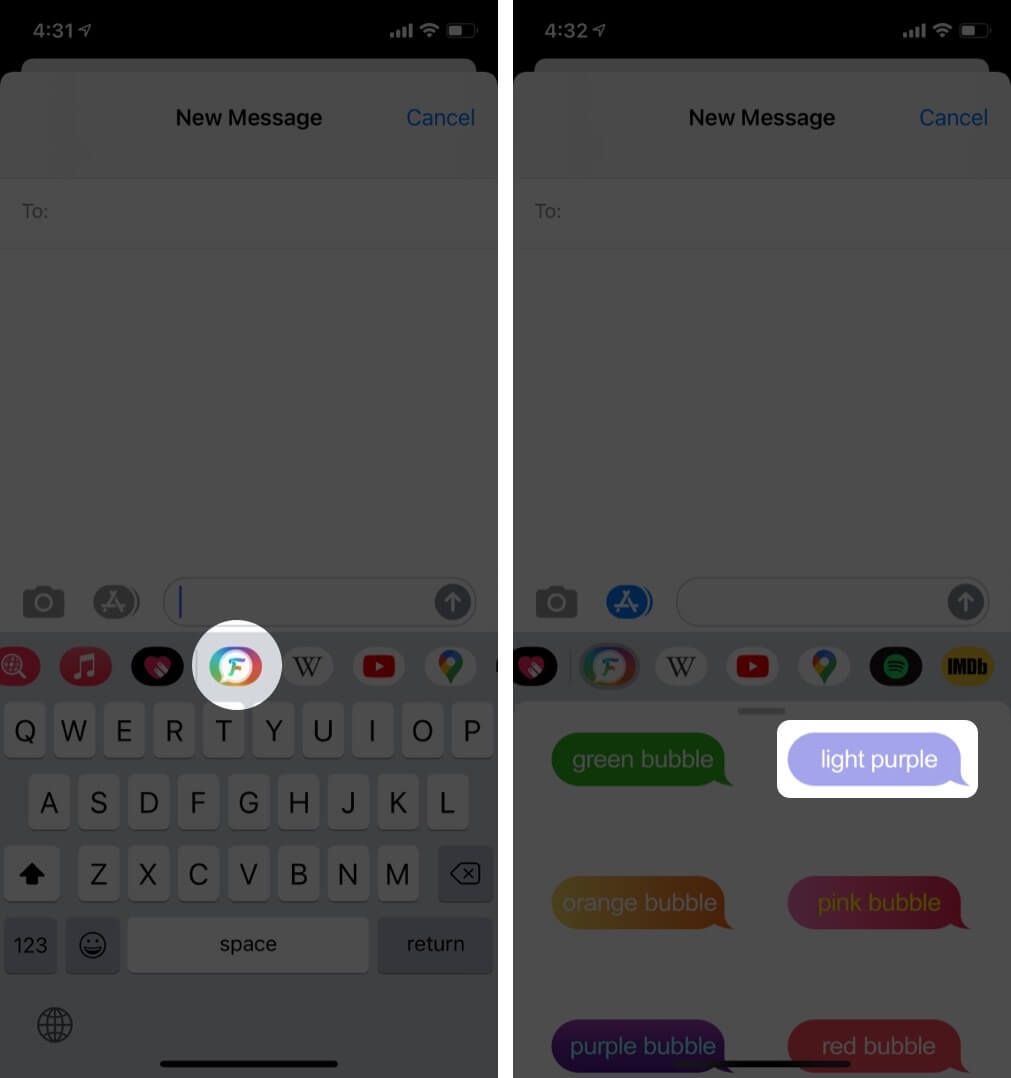Switch keyboard to 123 numbers layout
This screenshot has height=1078, width=1011.
31,944
